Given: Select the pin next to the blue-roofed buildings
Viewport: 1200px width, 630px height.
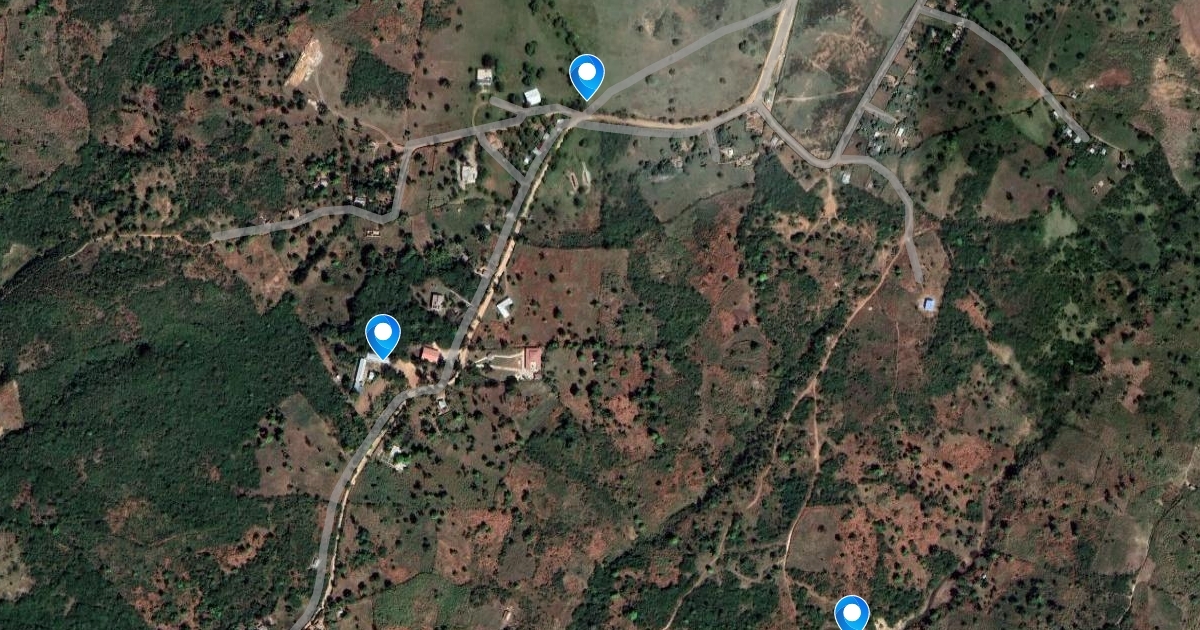Looking at the screenshot, I should 382,334.
